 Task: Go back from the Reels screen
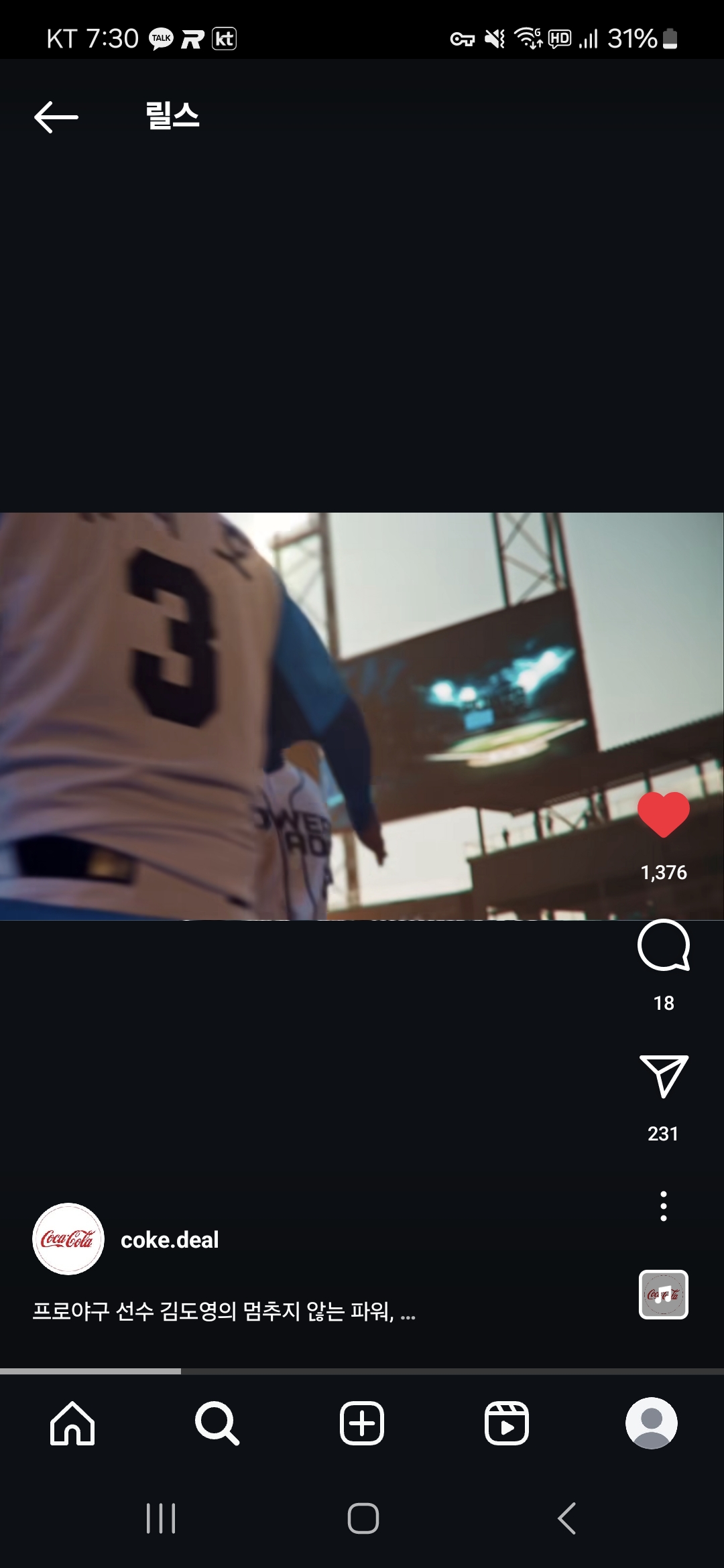[x=56, y=117]
